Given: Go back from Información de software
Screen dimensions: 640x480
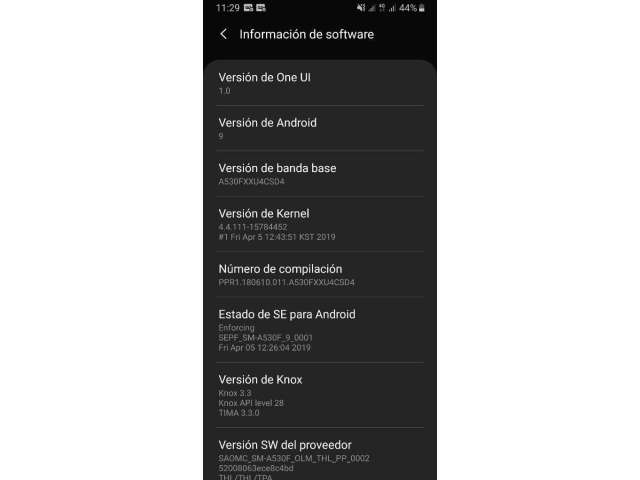Looking at the screenshot, I should (x=223, y=34).
